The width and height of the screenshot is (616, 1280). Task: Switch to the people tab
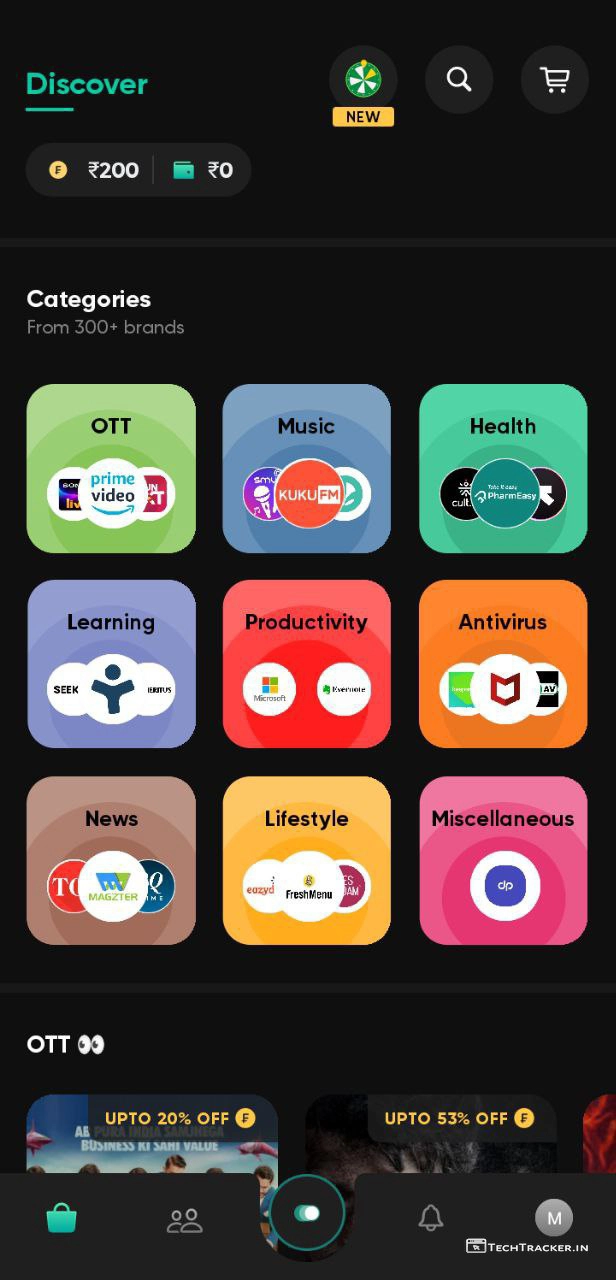point(184,1219)
